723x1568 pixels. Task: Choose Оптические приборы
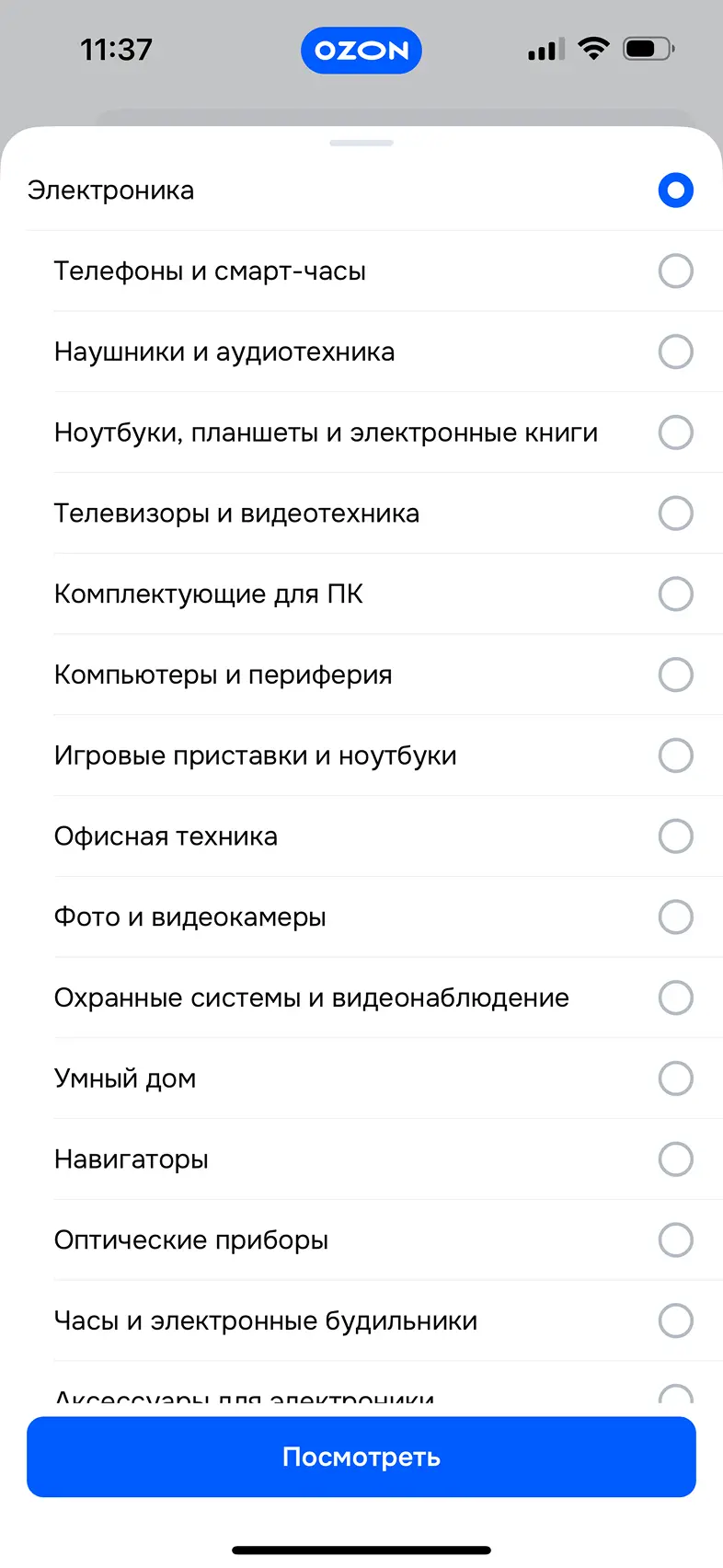tap(675, 1240)
